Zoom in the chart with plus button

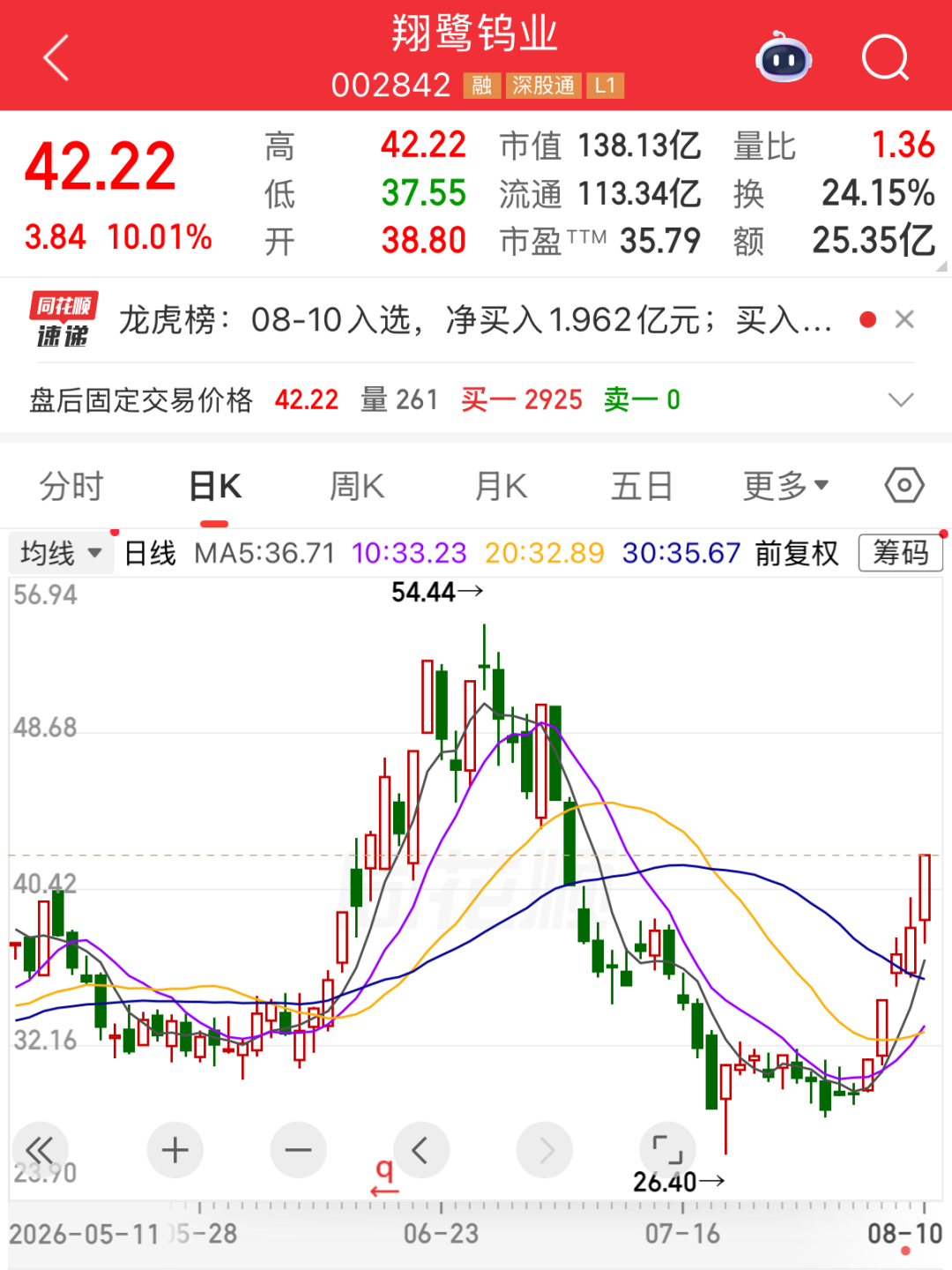(x=175, y=1150)
